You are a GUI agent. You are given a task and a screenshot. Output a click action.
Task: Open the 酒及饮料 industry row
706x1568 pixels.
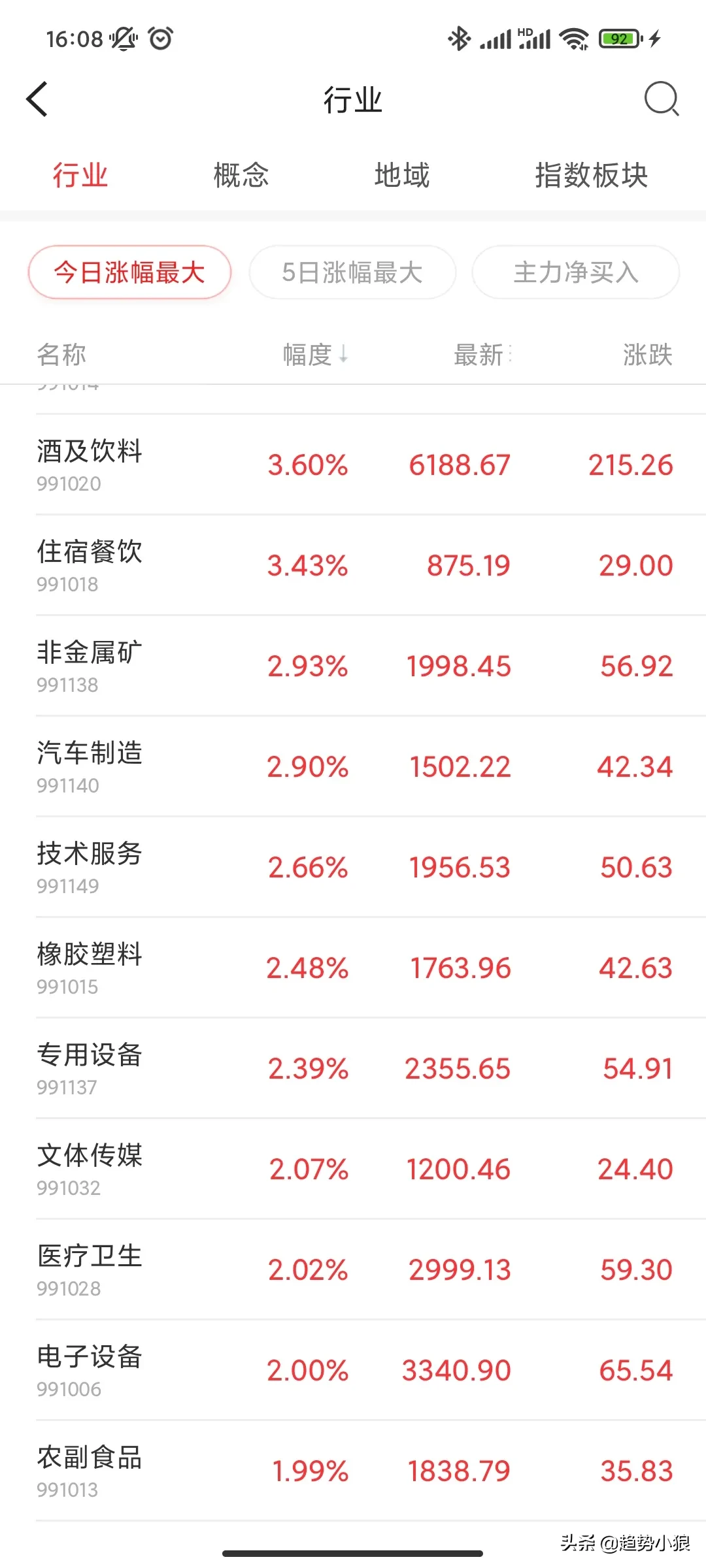pos(353,465)
